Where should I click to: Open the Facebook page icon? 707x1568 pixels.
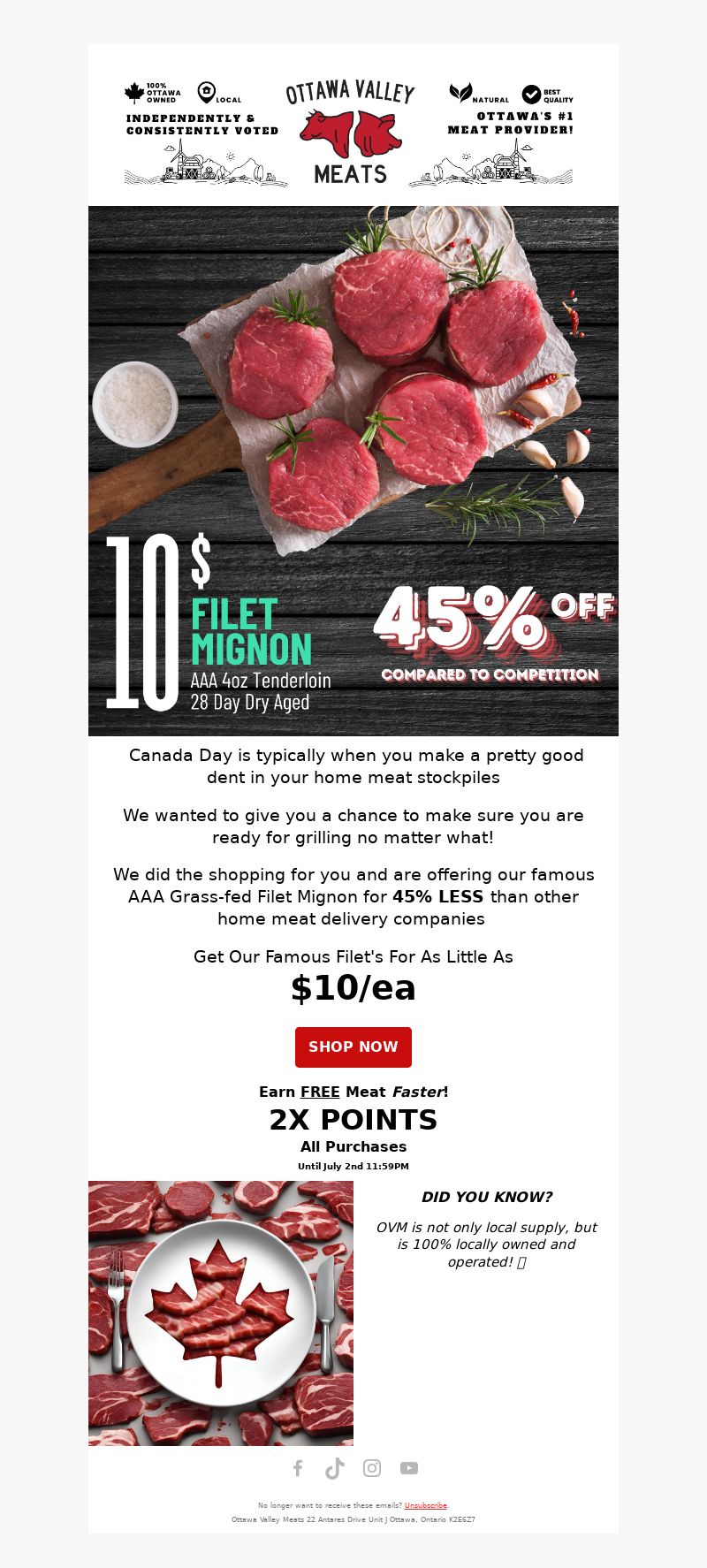click(x=298, y=1468)
